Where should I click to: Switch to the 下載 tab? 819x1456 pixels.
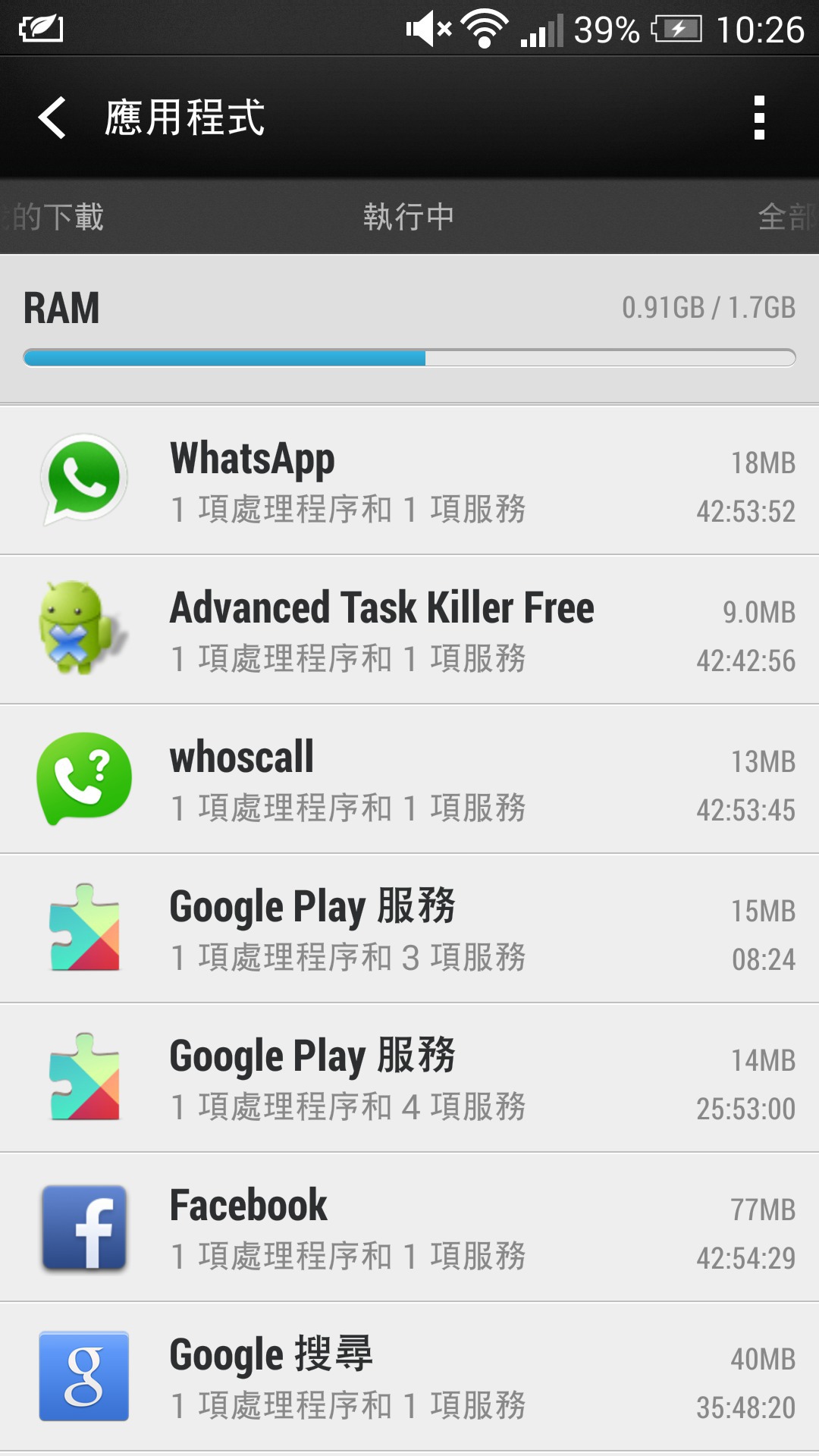[53, 217]
